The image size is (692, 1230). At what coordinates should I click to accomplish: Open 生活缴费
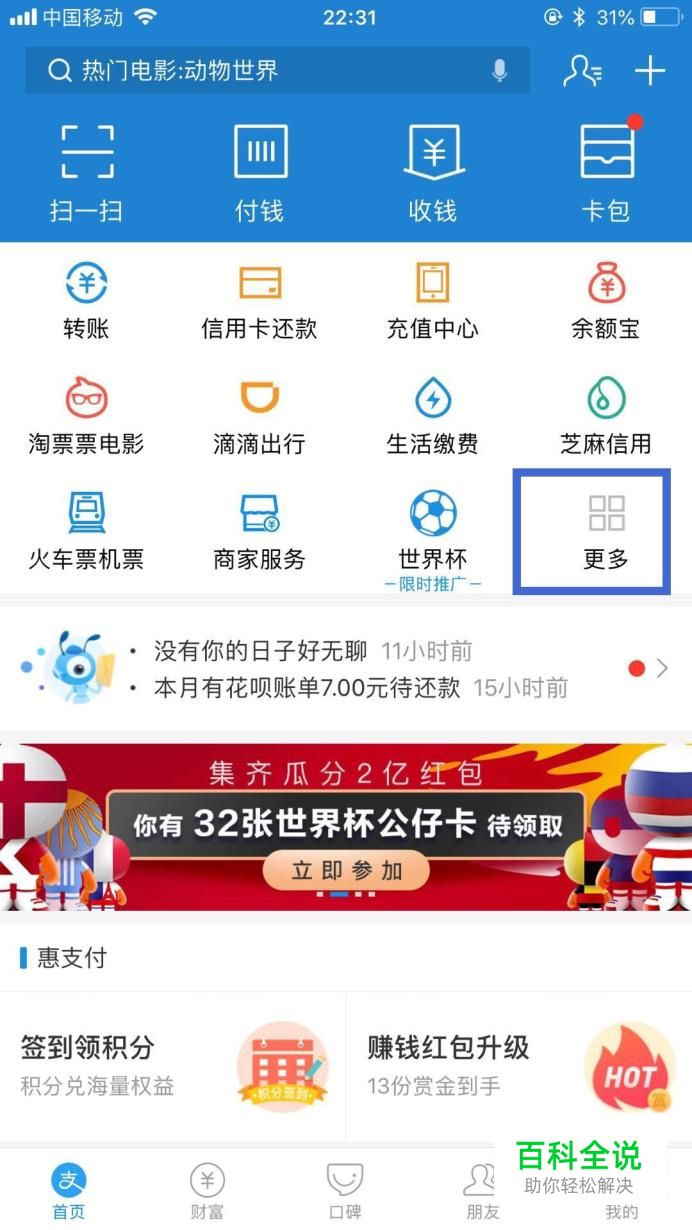pyautogui.click(x=433, y=416)
